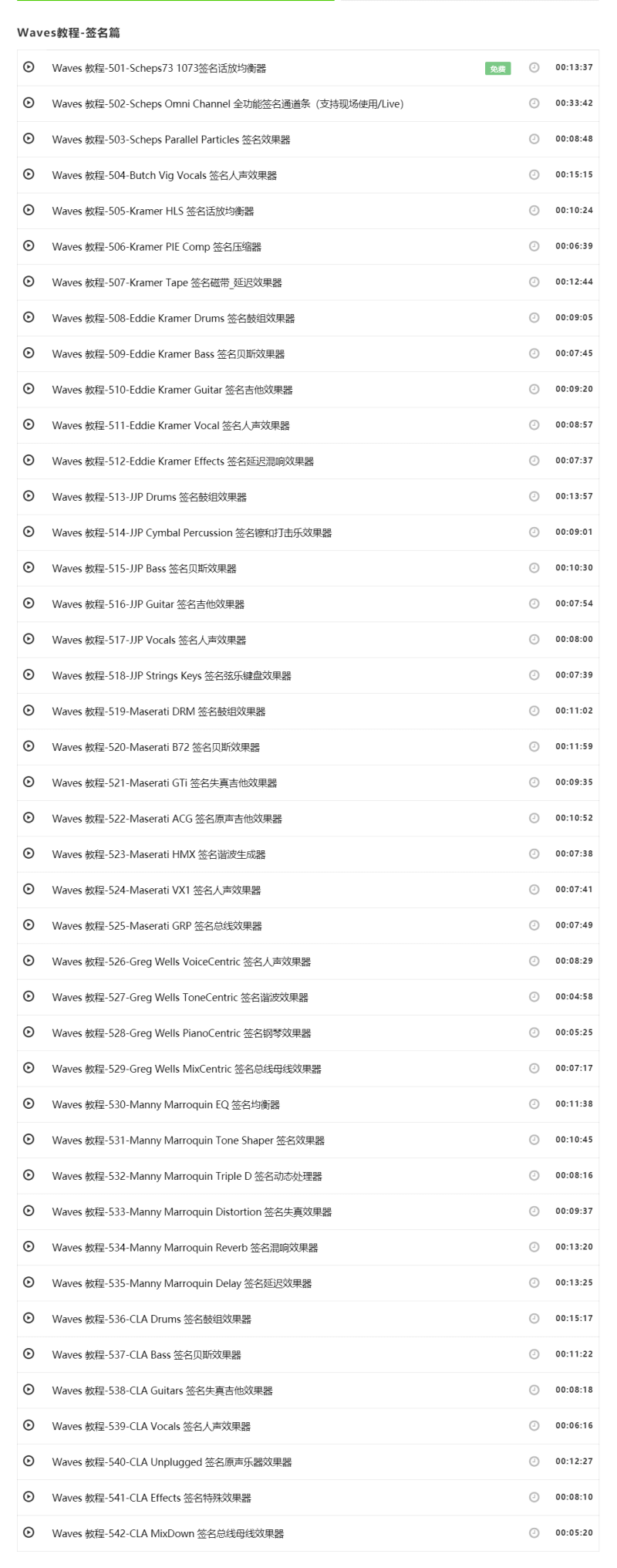Image resolution: width=617 pixels, height=1568 pixels.
Task: Open lesson 542 CLA MixDown
Action: coord(167,1533)
